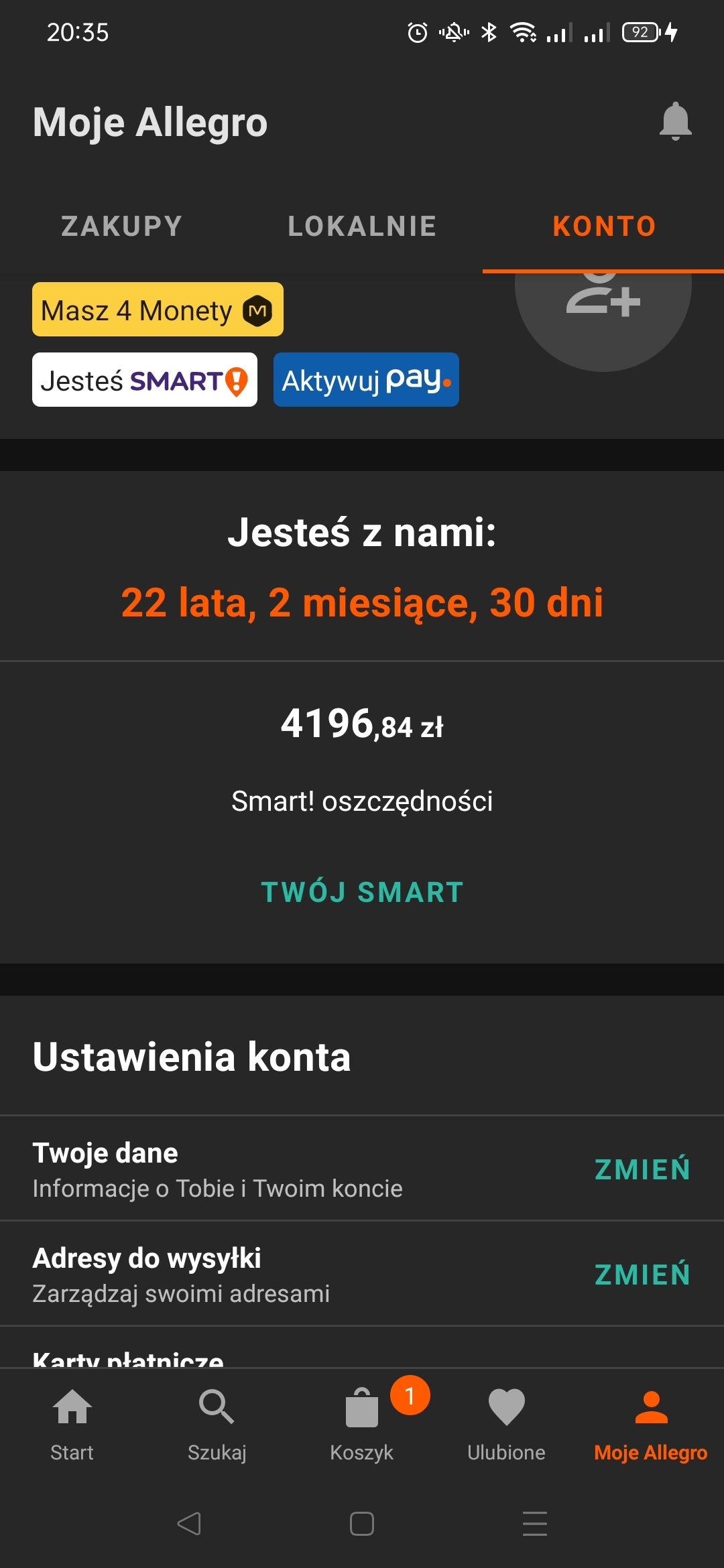Tap the system home button
724x1568 pixels.
coord(362,1524)
